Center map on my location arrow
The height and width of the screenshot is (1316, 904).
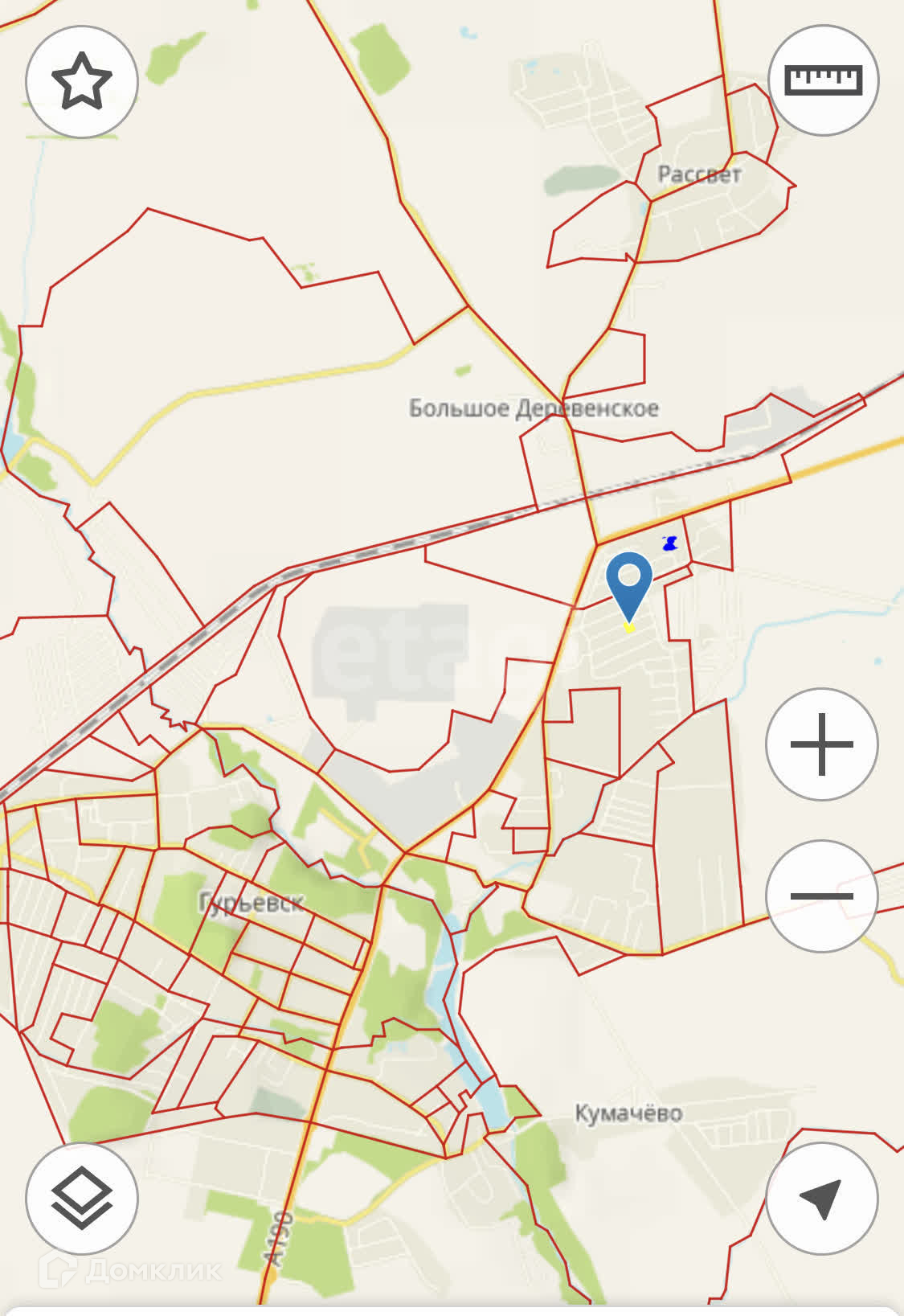[x=821, y=1198]
